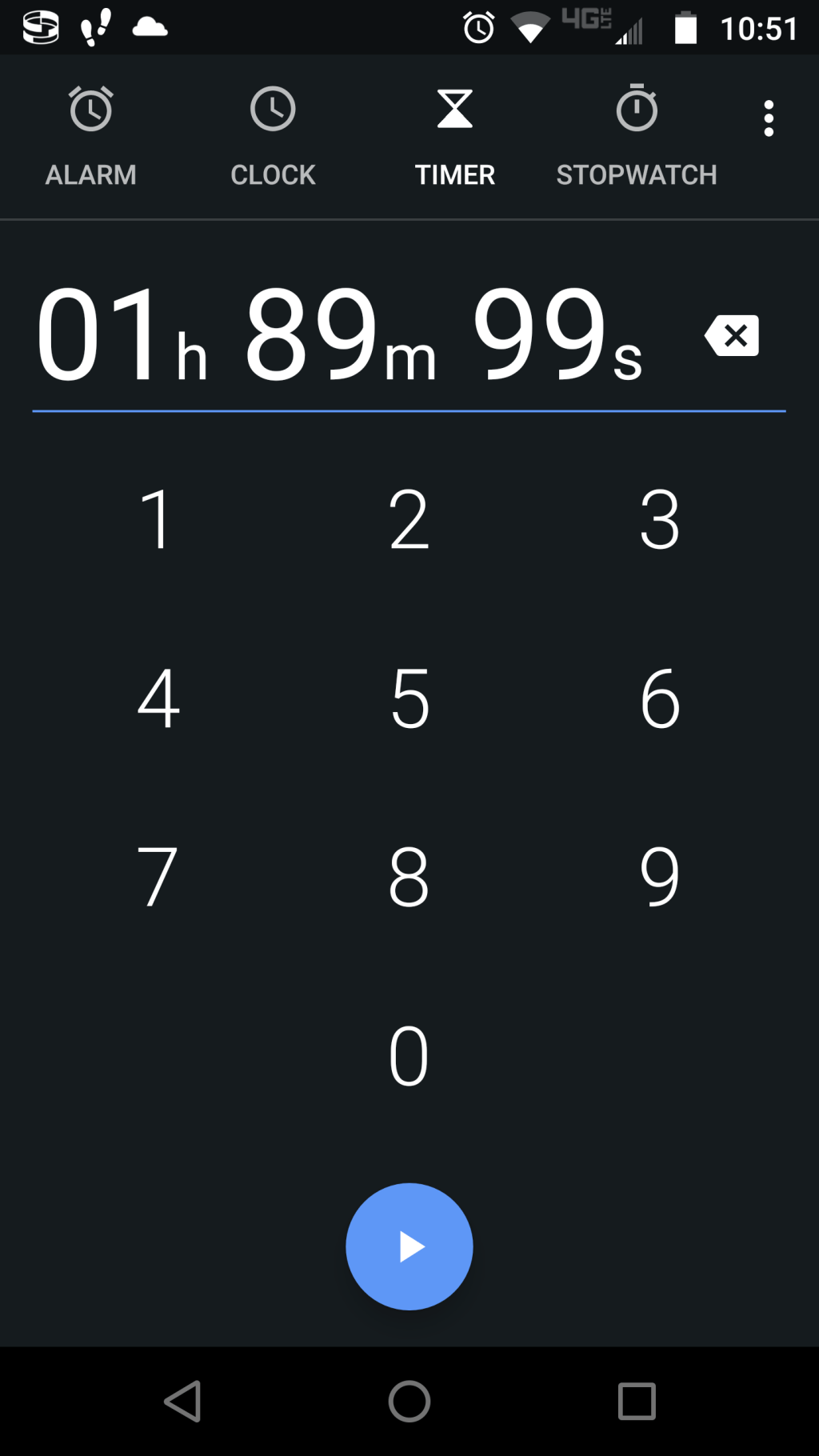Tap number 4 on the keypad
Screen dimensions: 819x1456
tap(158, 698)
